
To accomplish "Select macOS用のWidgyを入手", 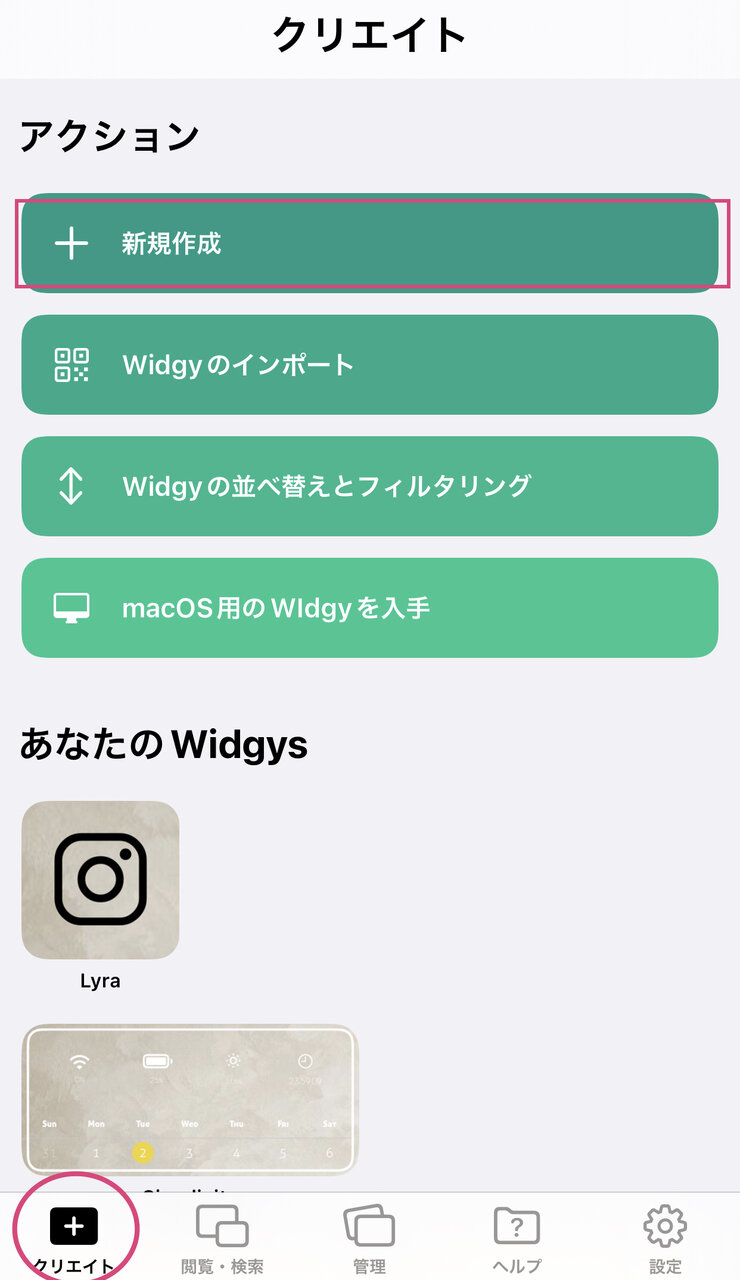I will point(370,608).
